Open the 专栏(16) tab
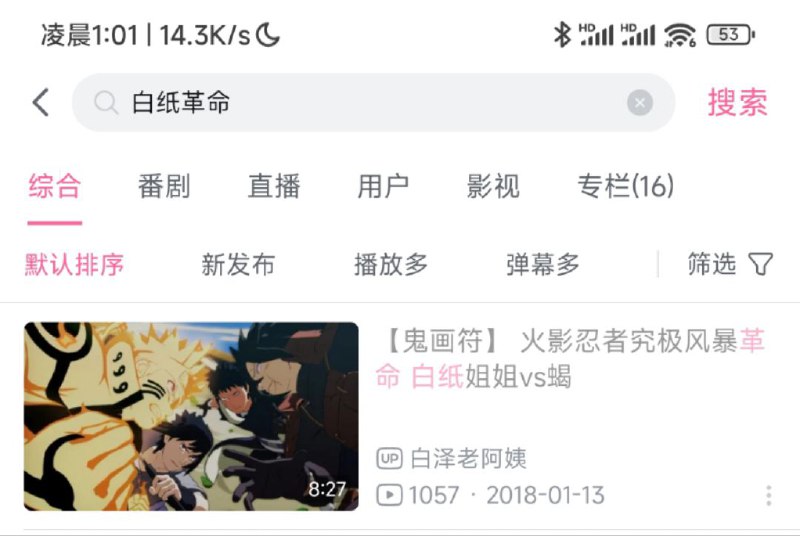 [625, 186]
